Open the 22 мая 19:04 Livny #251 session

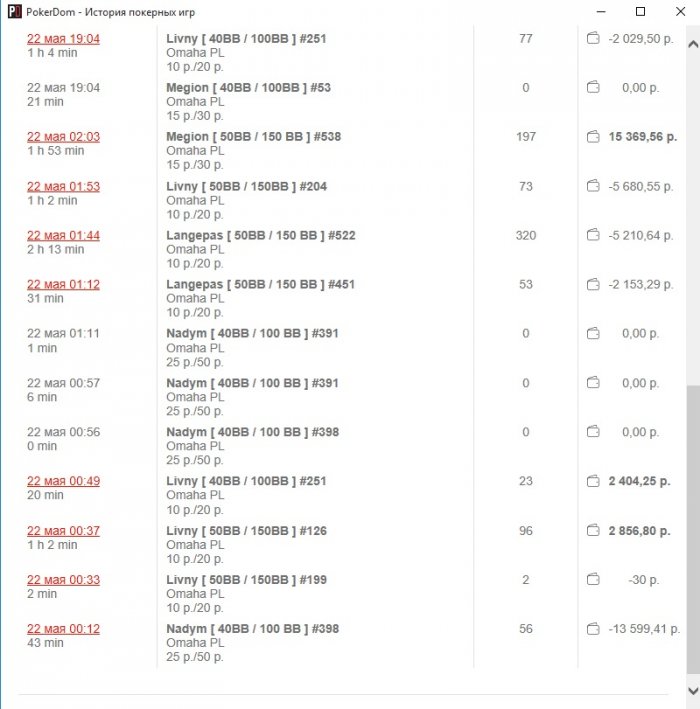click(63, 39)
